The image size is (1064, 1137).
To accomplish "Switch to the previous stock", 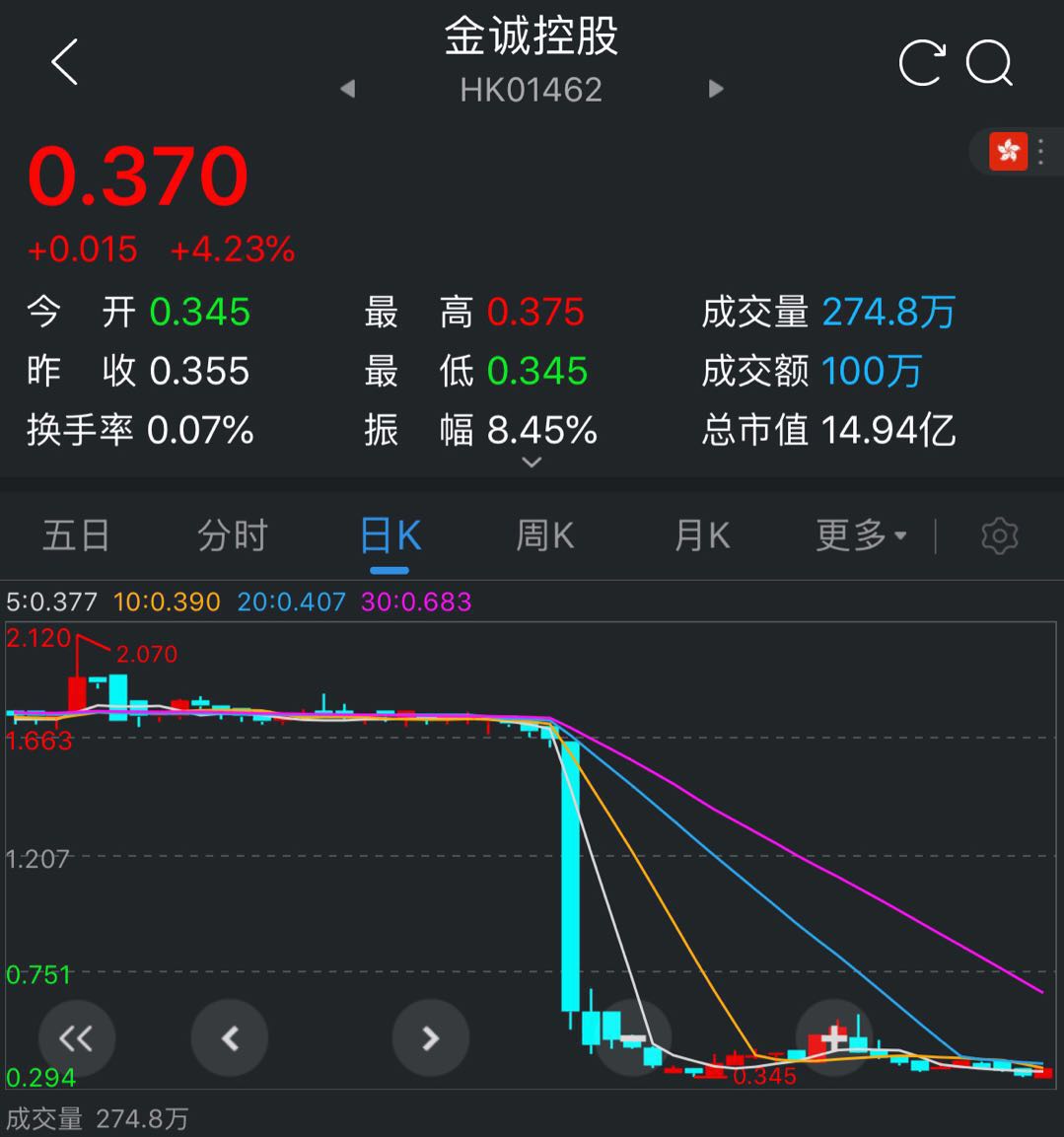I will point(347,90).
